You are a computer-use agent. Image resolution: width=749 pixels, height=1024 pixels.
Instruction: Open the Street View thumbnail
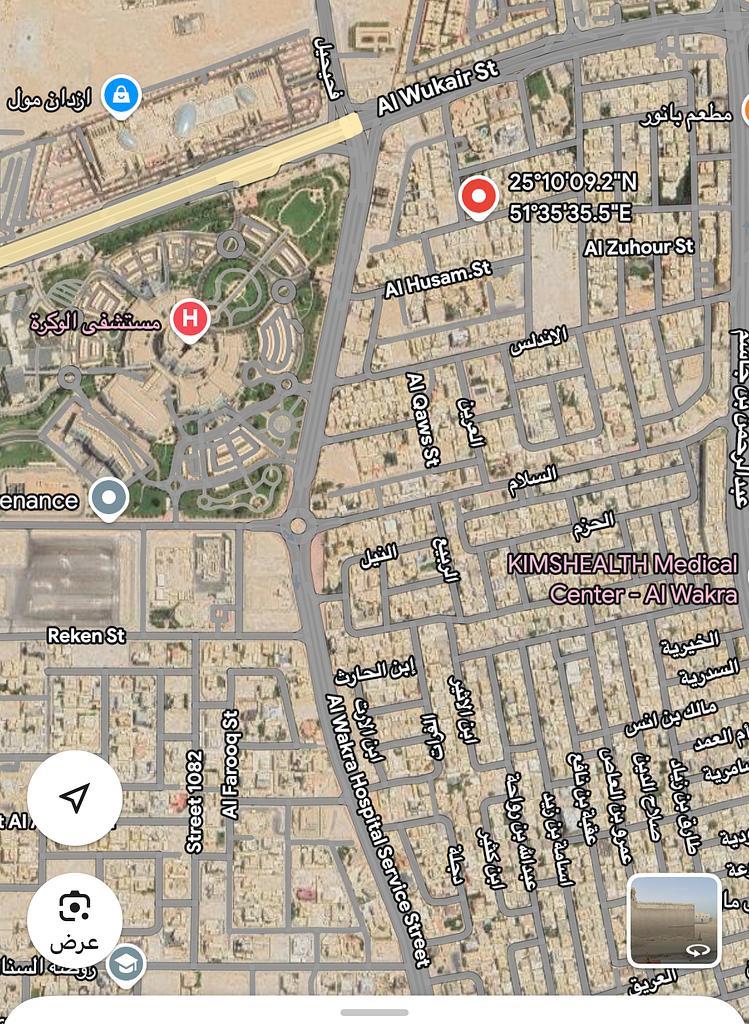coord(674,920)
